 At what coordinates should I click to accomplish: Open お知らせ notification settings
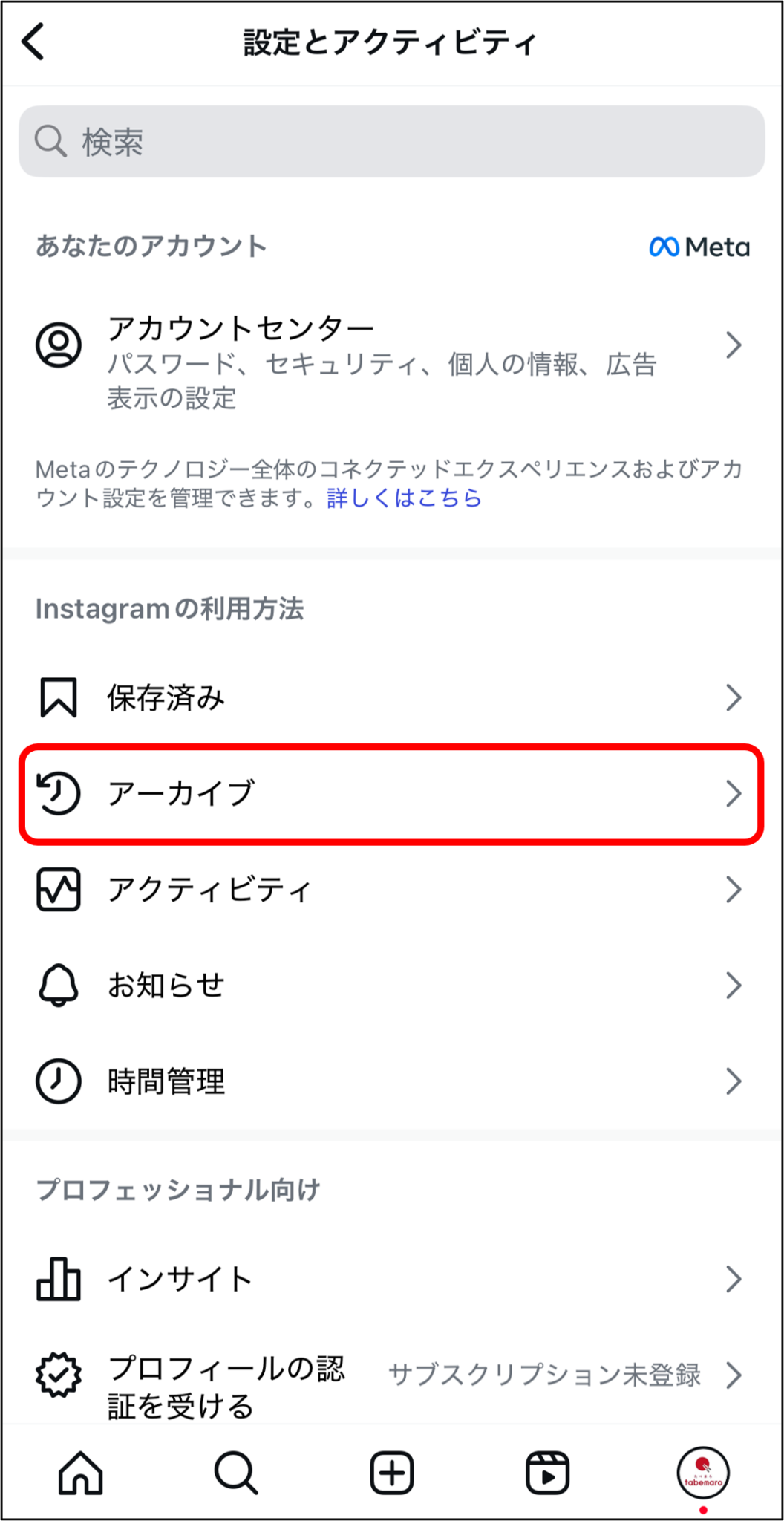(392, 985)
